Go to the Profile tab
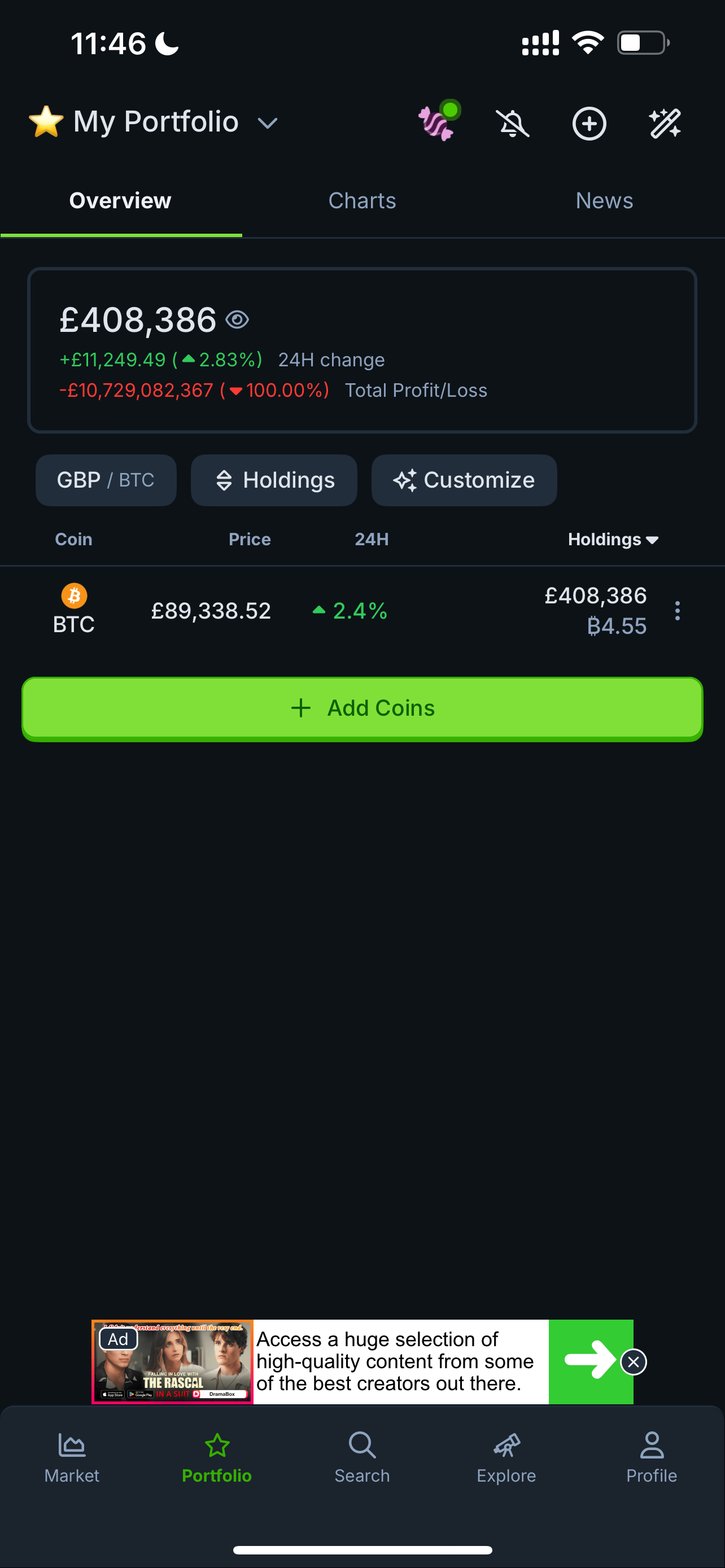 click(652, 1457)
